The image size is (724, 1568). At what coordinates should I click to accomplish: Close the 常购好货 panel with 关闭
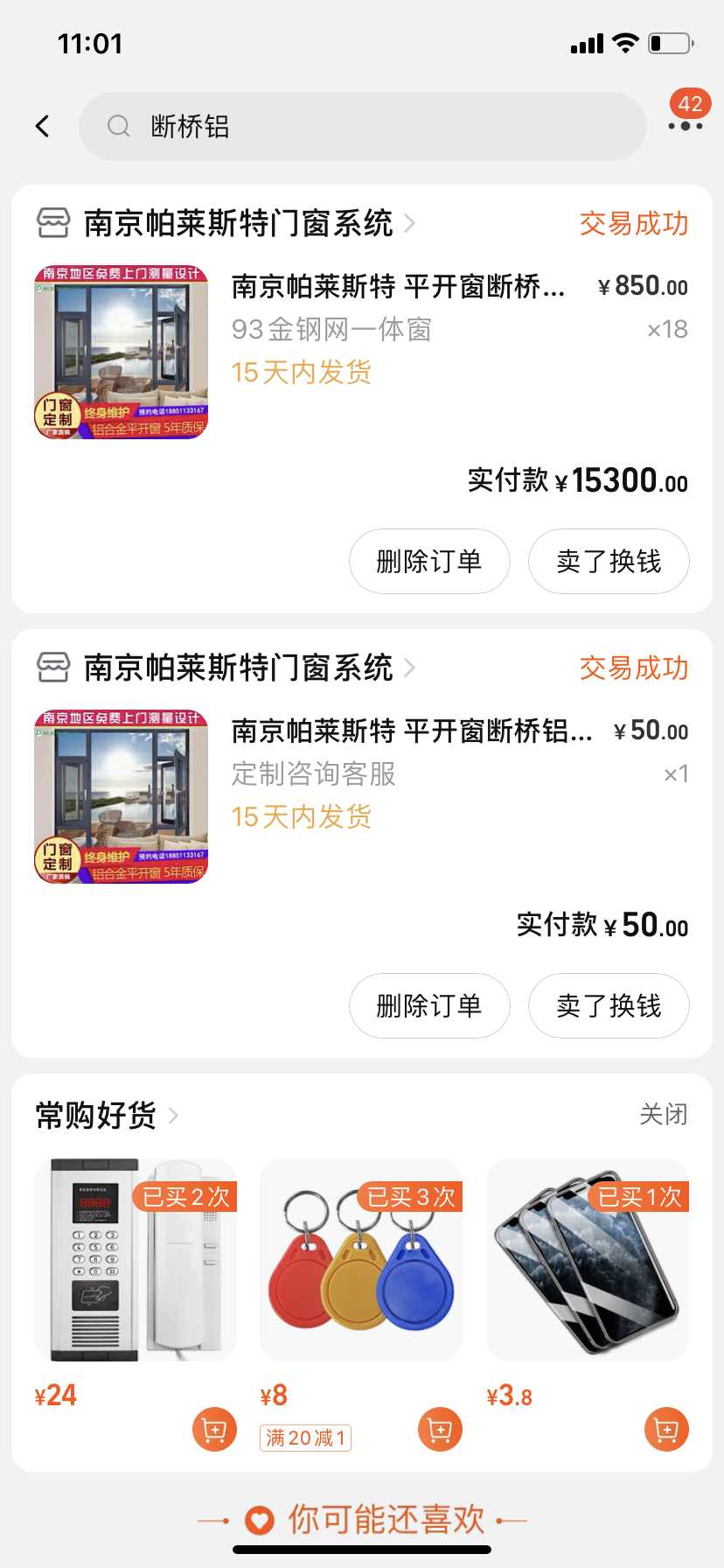click(663, 1115)
